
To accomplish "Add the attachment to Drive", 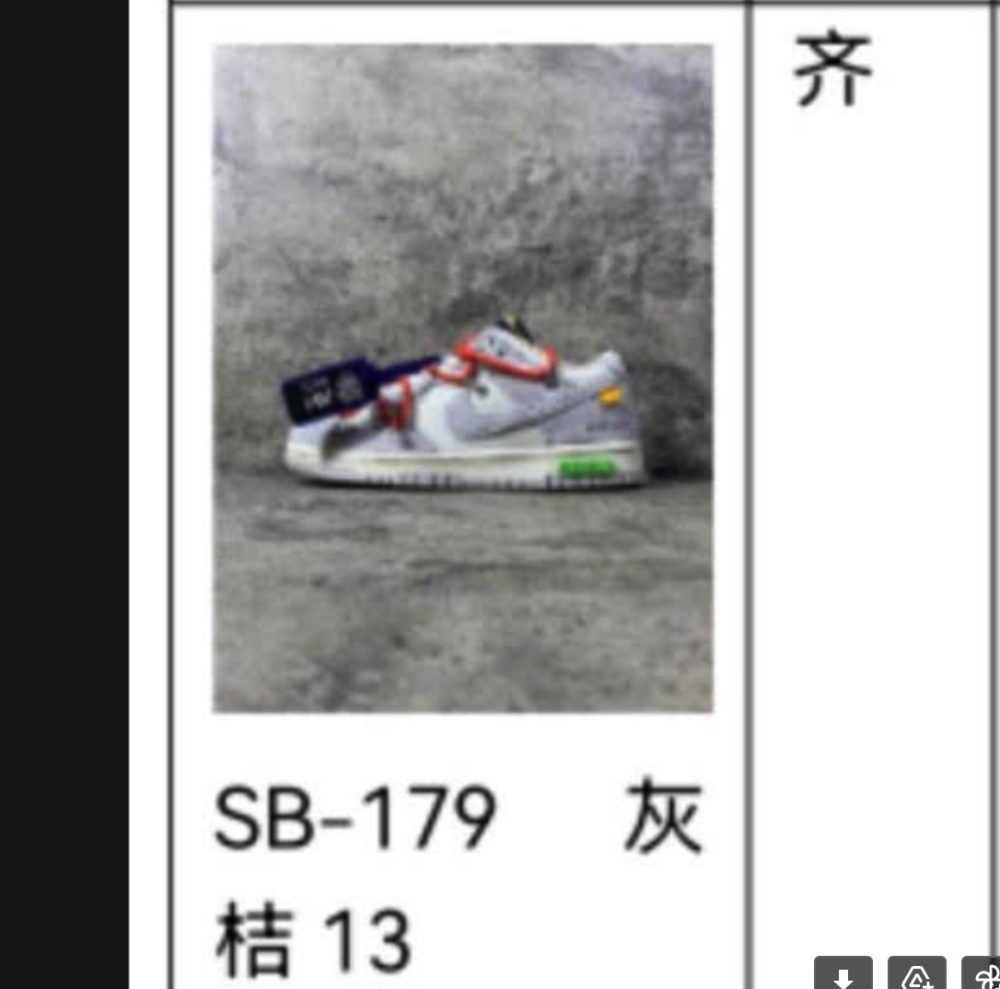I will [917, 976].
